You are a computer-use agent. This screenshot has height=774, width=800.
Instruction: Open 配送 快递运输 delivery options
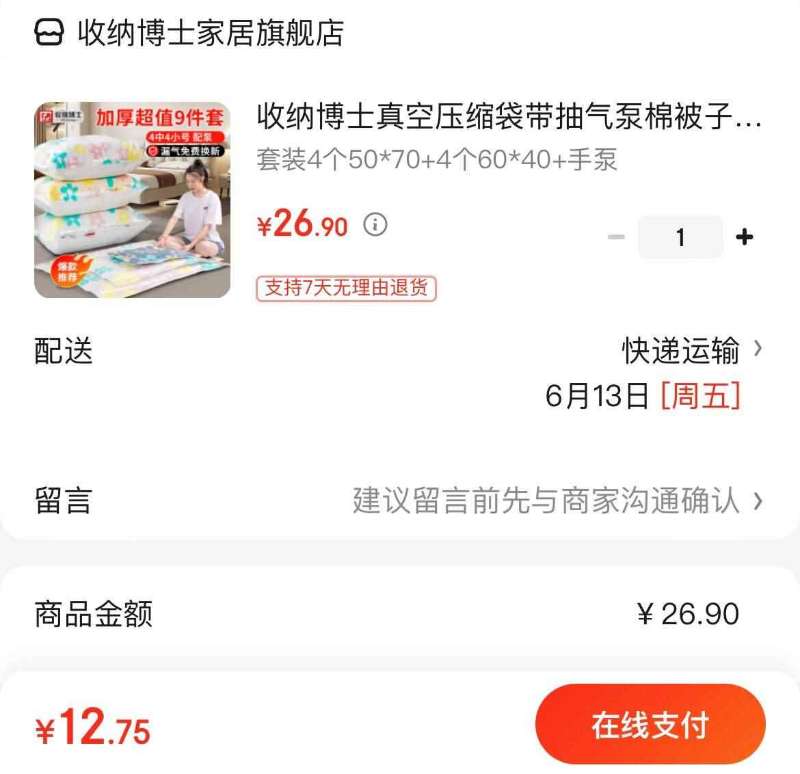[692, 351]
